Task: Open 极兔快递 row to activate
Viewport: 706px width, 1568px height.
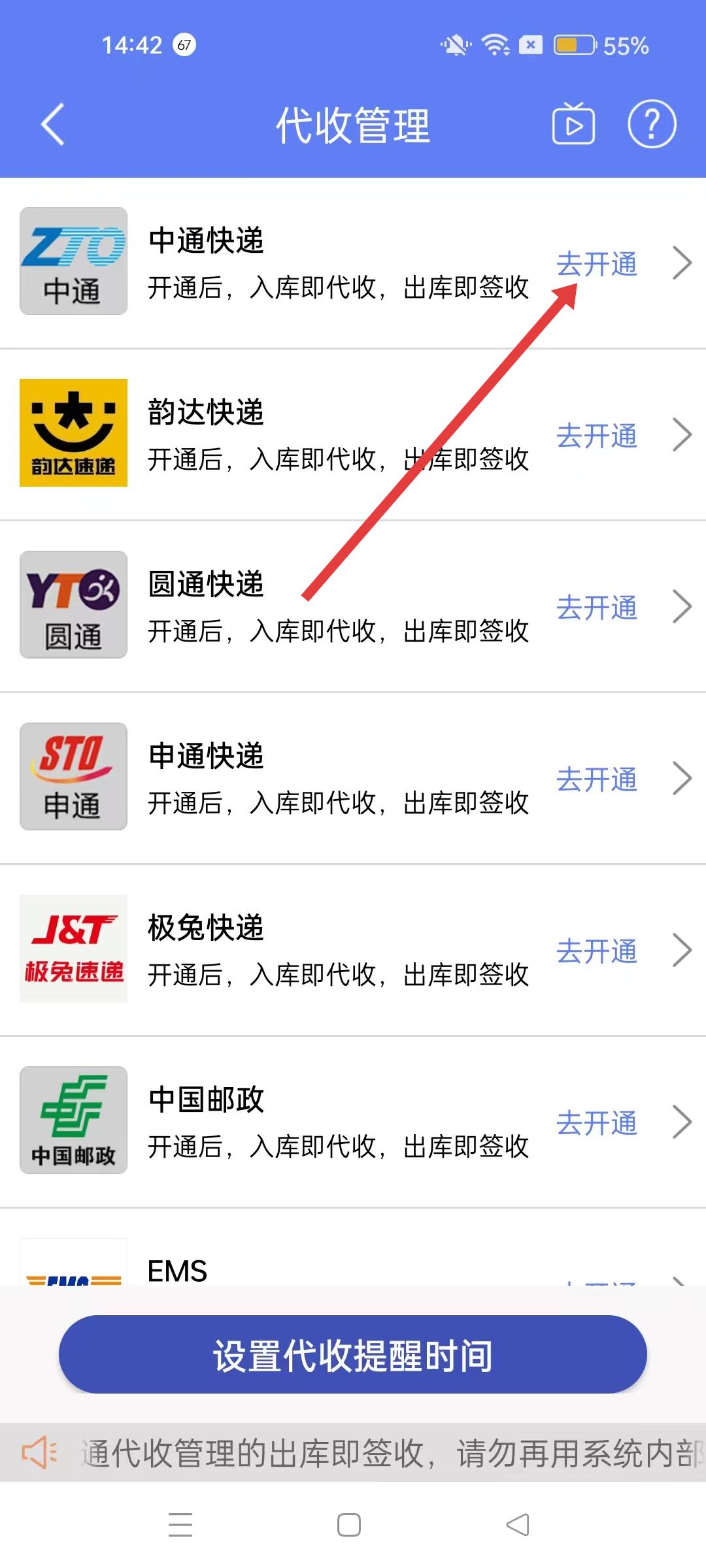Action: pyautogui.click(x=597, y=951)
